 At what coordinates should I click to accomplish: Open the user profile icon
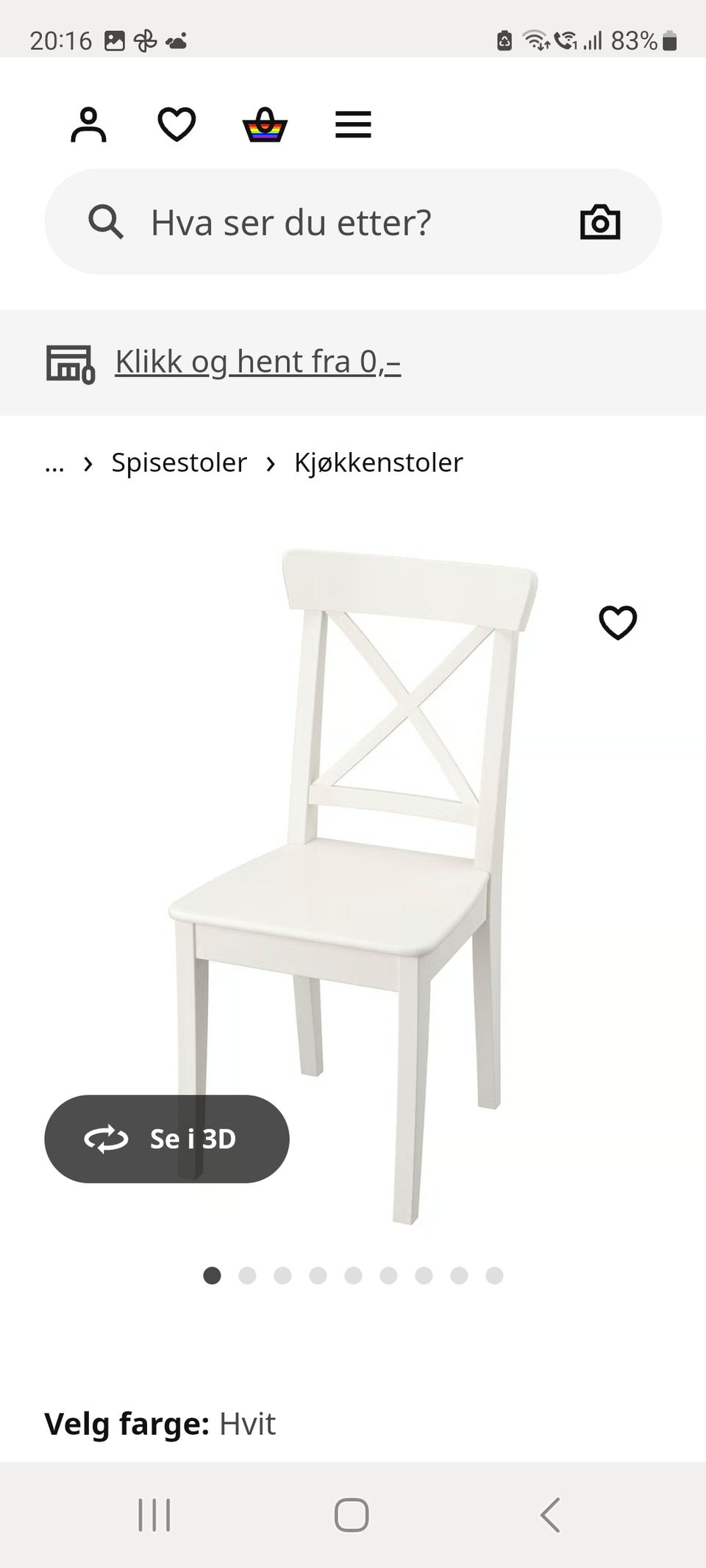pos(88,125)
